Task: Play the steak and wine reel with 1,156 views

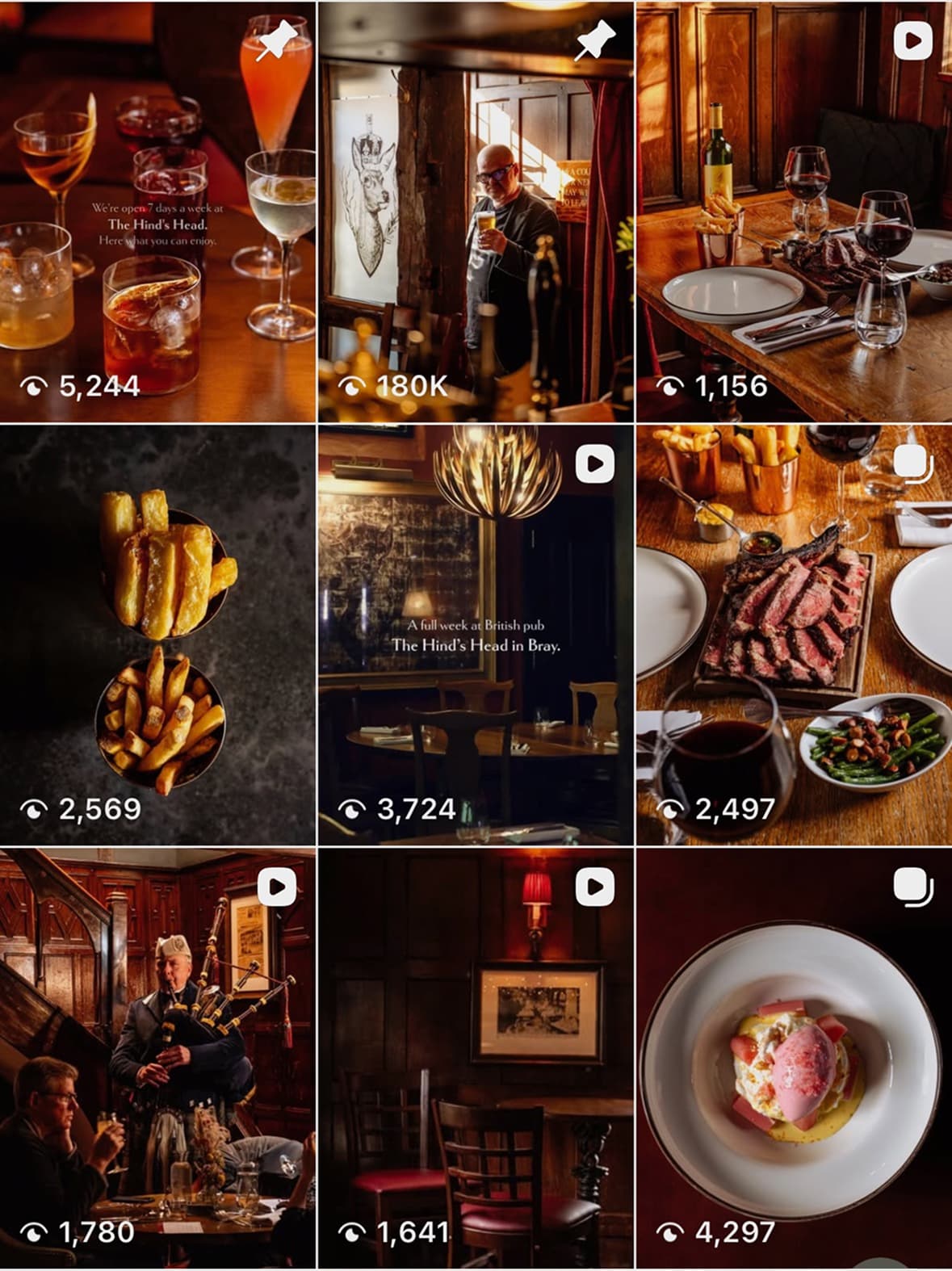Action: pyautogui.click(x=794, y=212)
